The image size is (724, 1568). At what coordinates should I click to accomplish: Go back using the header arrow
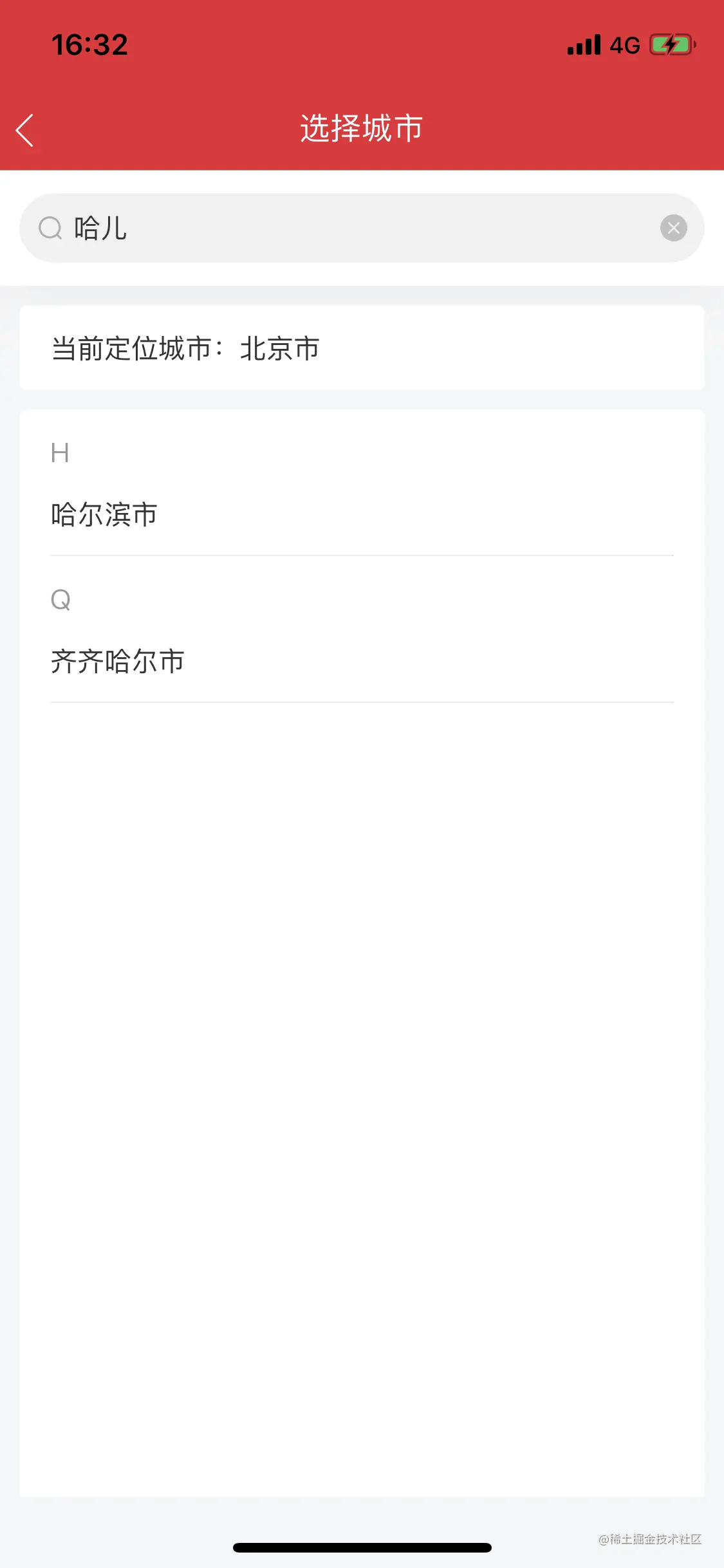point(24,130)
